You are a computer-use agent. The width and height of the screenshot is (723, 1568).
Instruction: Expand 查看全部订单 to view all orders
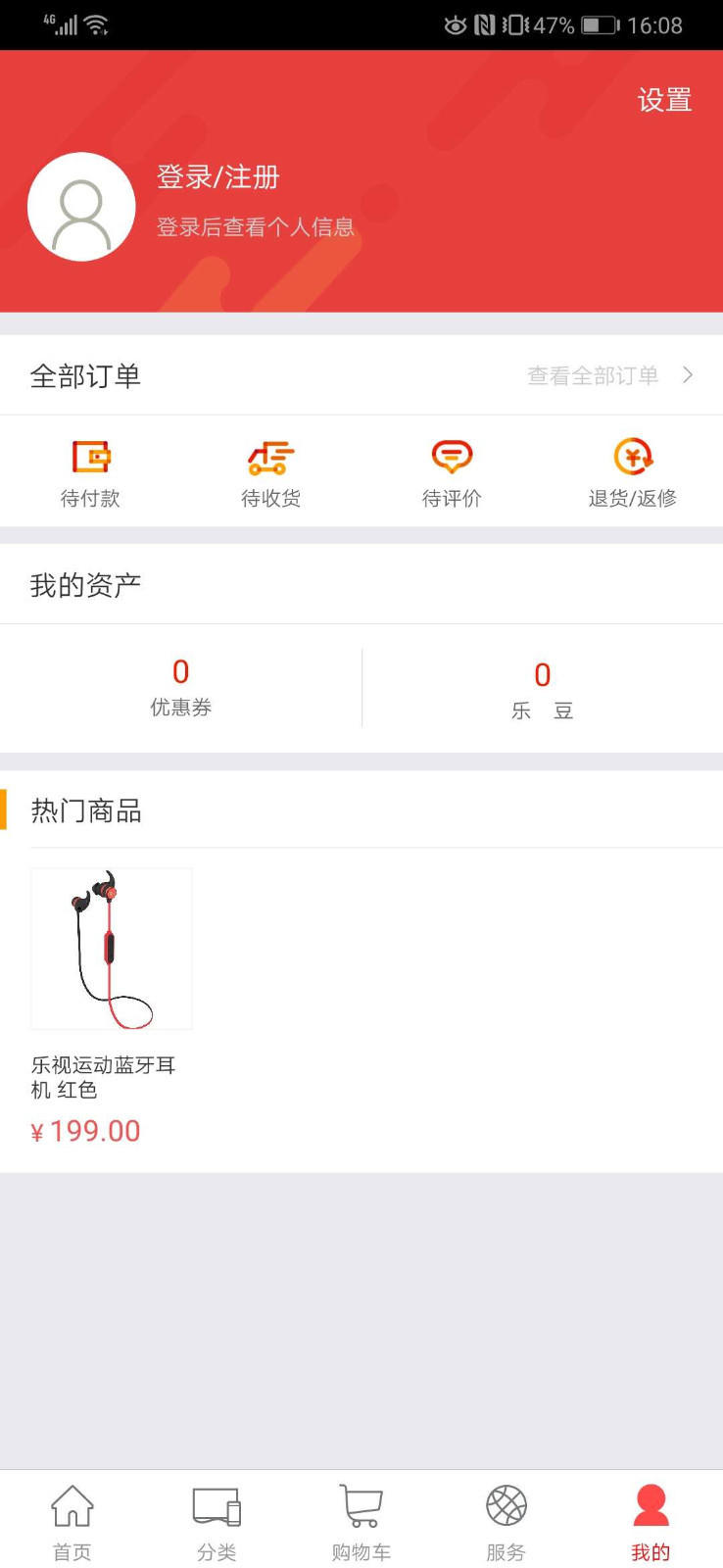[593, 375]
